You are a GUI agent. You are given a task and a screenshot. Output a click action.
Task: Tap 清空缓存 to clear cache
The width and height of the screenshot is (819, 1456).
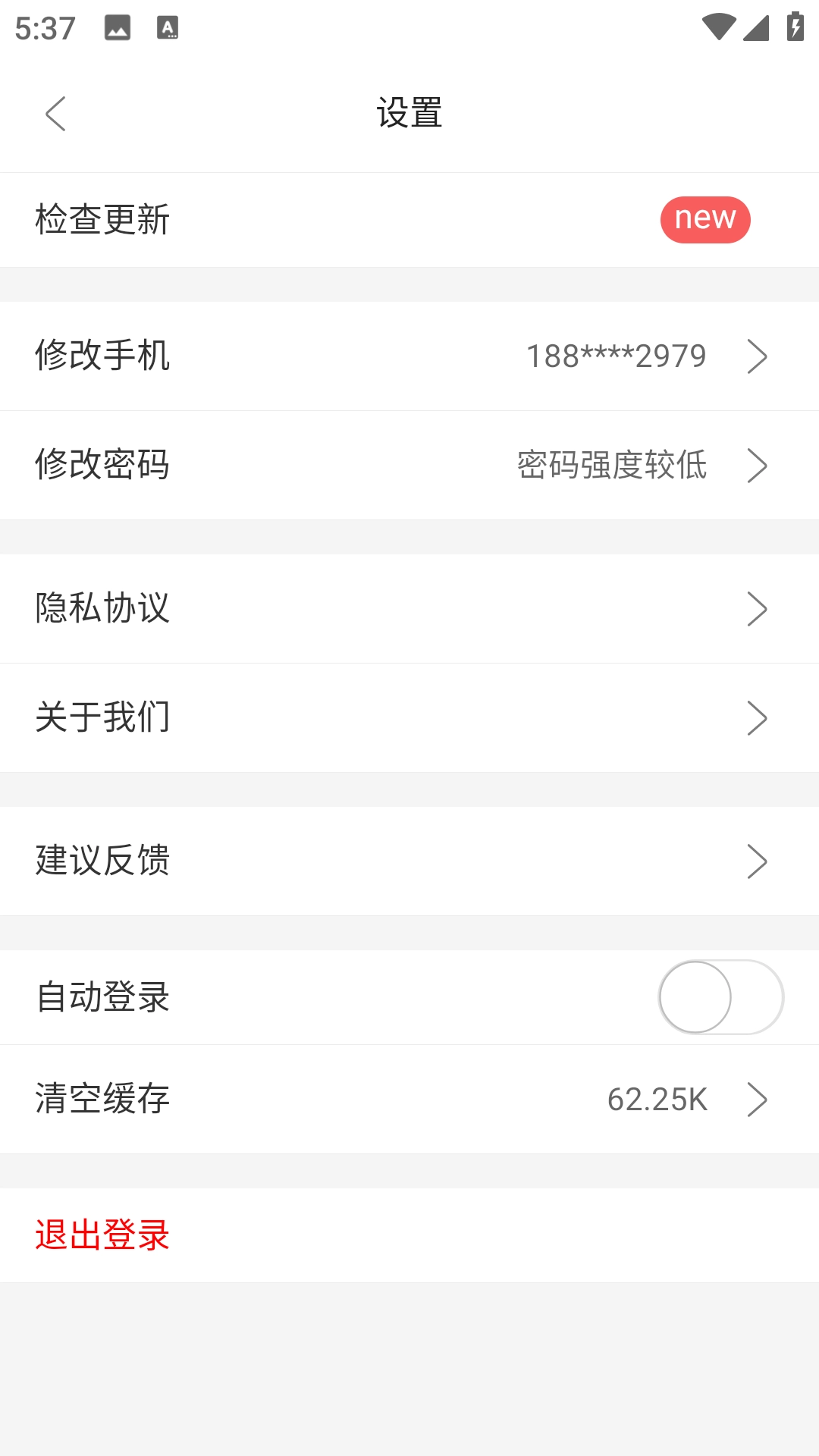coord(102,1099)
